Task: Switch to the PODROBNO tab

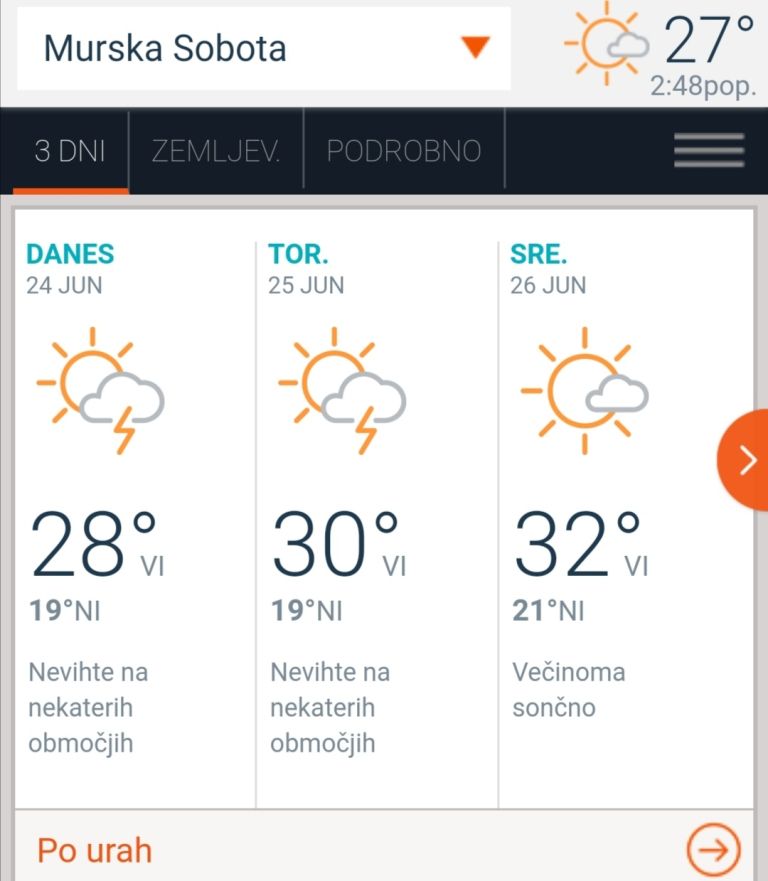Action: pos(404,151)
